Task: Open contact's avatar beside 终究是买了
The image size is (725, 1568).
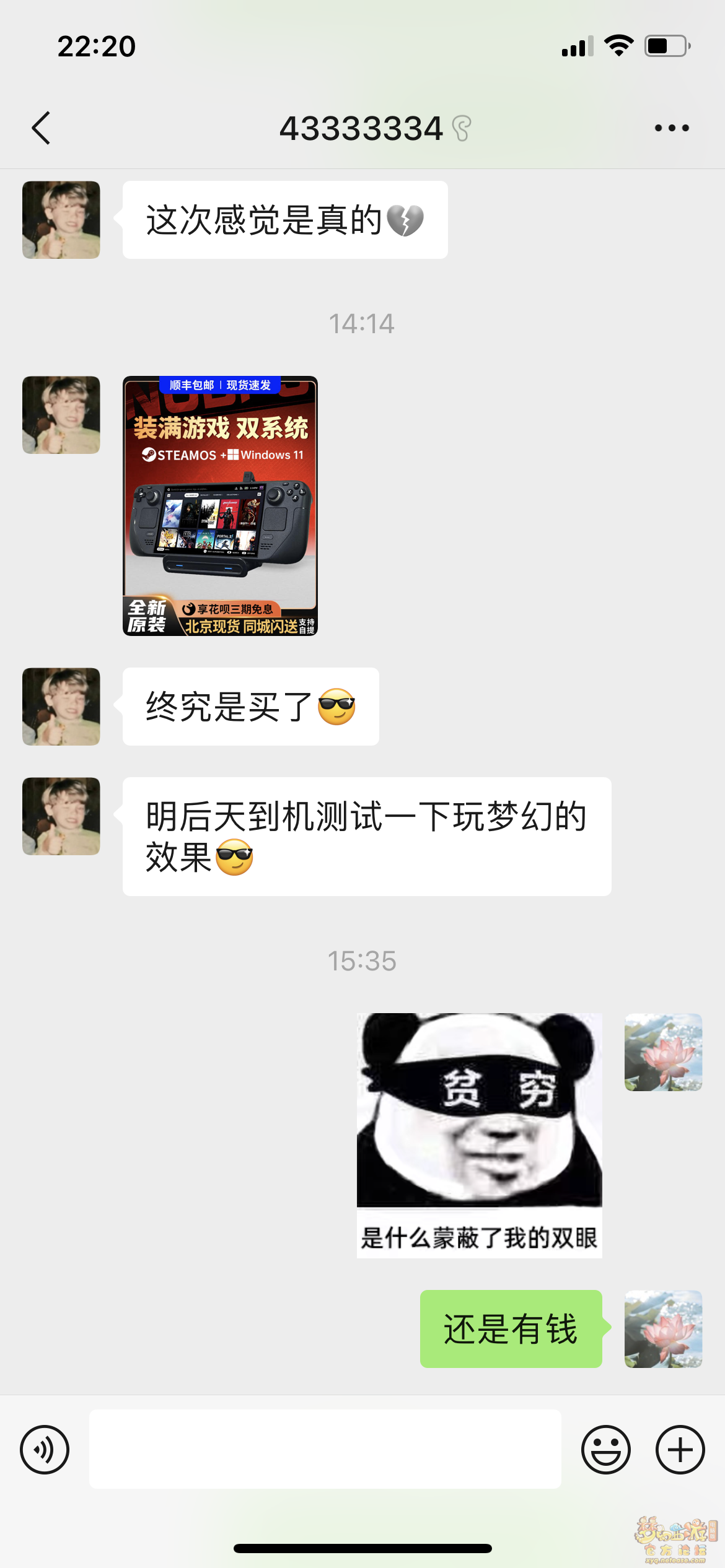Action: point(61,706)
